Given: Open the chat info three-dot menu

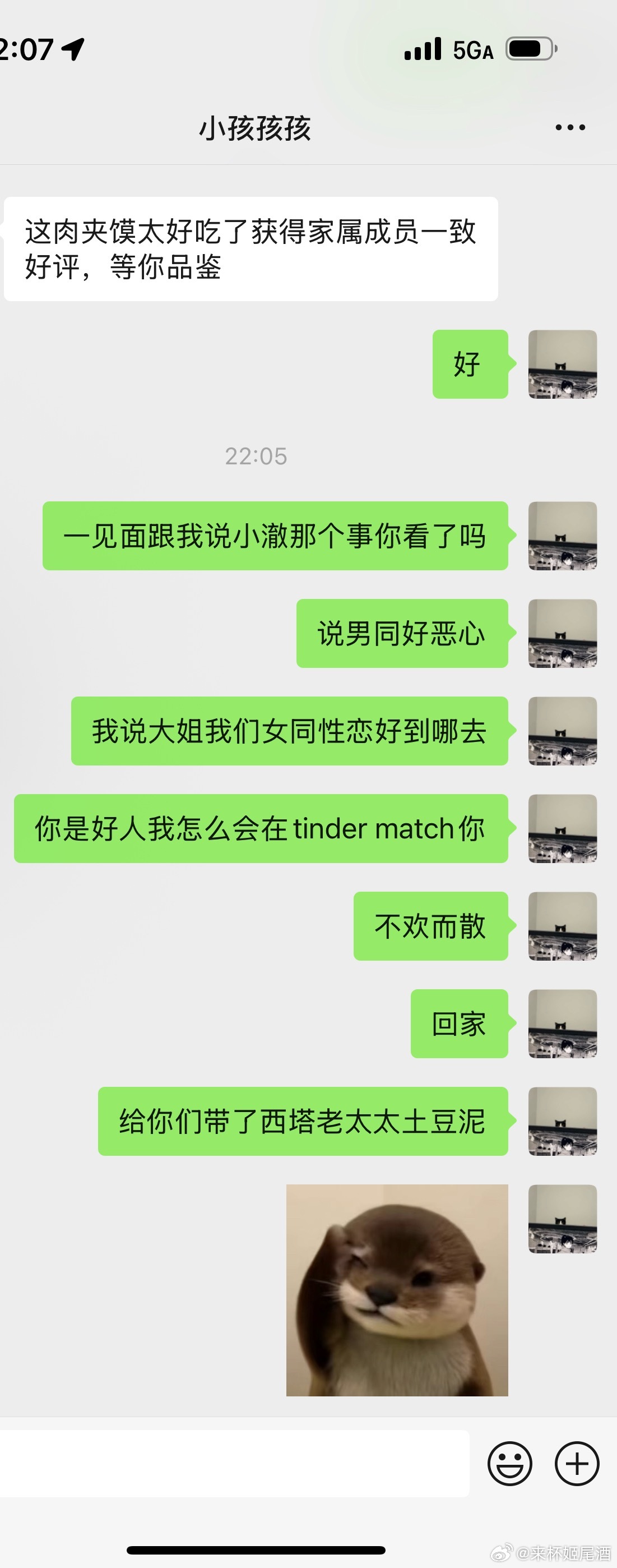Looking at the screenshot, I should 569,128.
